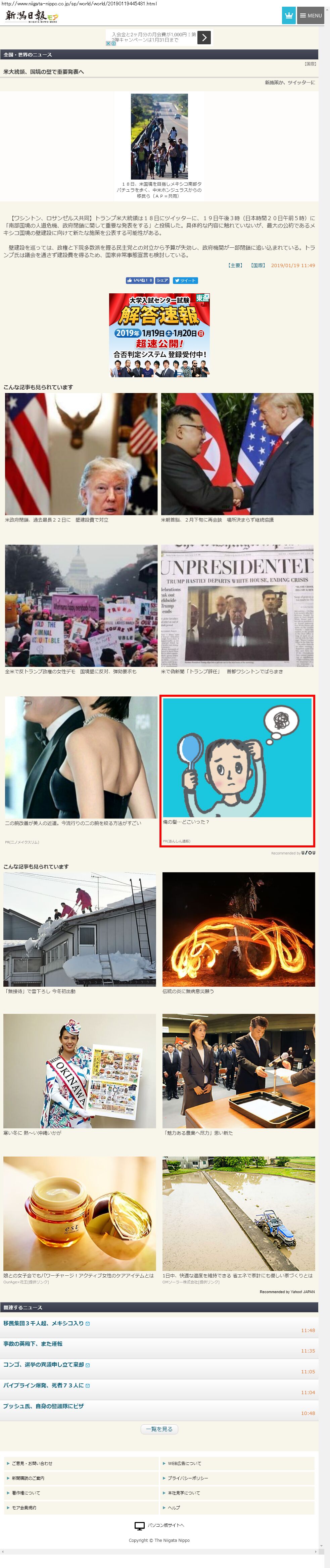Open the 主要 category tag link

click(235, 265)
